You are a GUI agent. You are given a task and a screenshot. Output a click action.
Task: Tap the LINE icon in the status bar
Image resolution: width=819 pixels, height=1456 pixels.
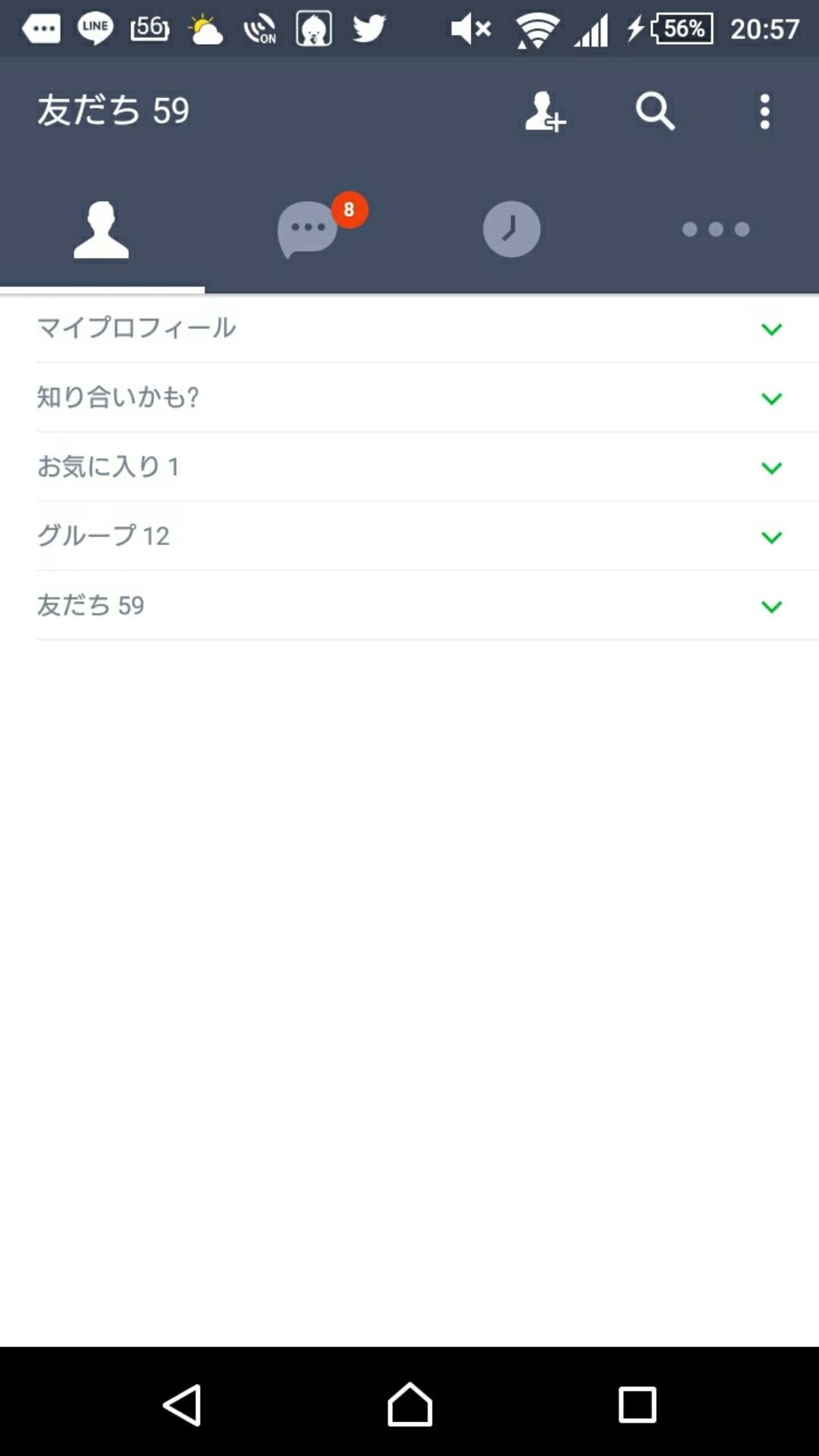pos(94,29)
